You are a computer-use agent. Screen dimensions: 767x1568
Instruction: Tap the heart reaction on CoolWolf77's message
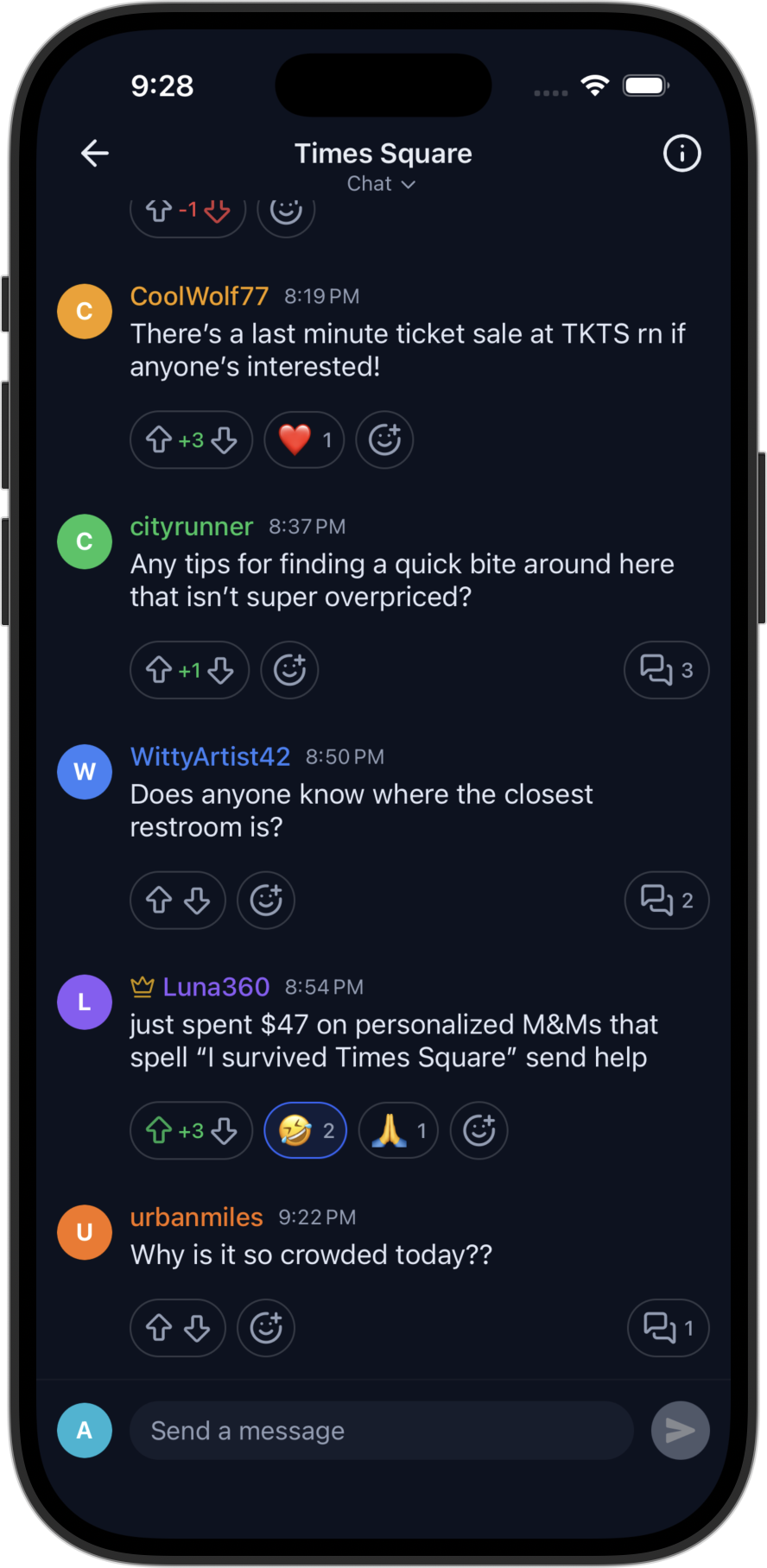click(303, 439)
